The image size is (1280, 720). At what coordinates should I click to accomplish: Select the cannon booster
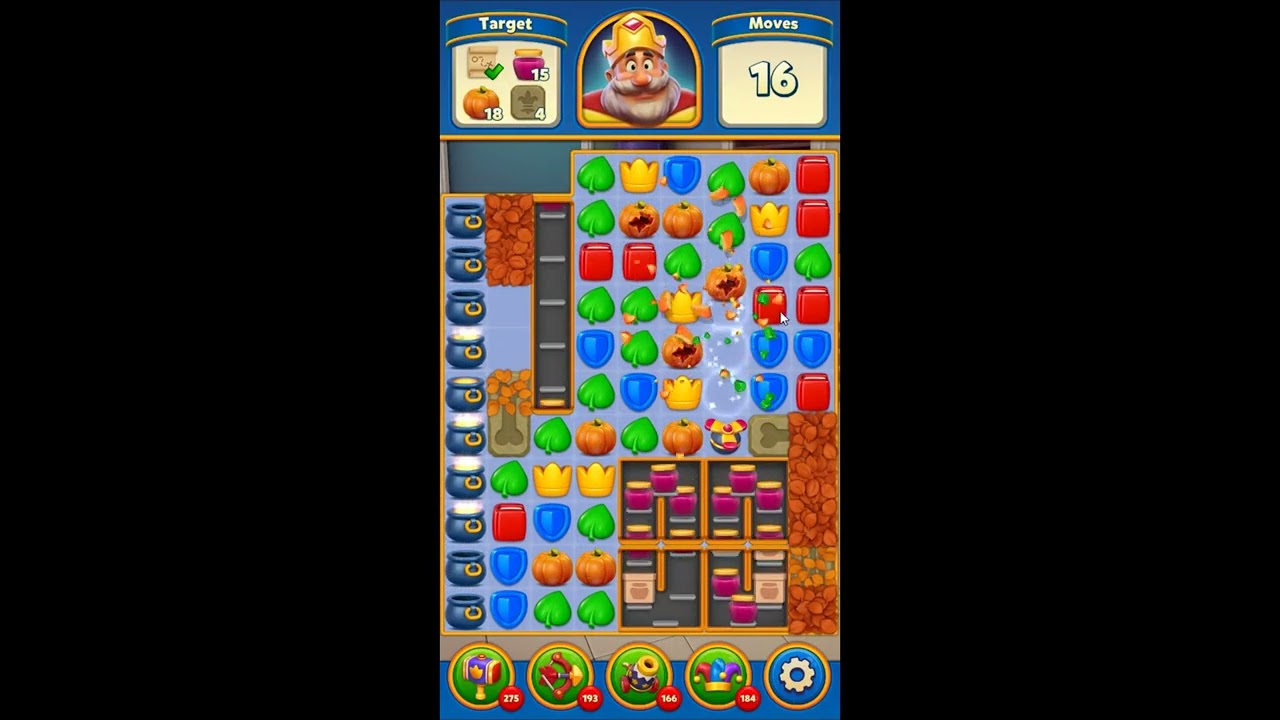(x=639, y=676)
